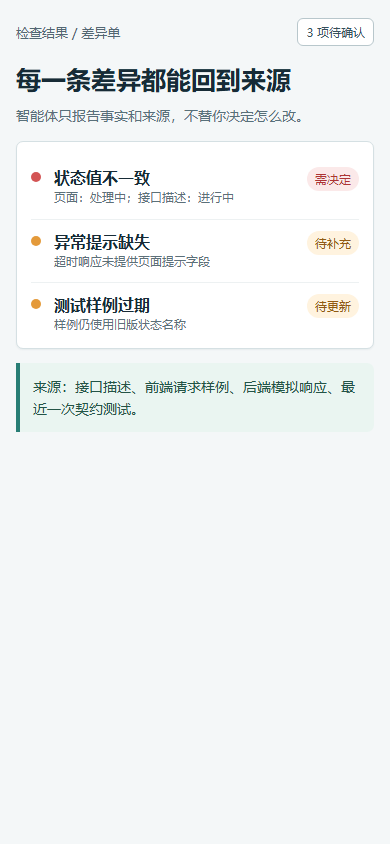Open the 异常提示缺失 difference item
Image resolution: width=390 pixels, height=844 pixels.
[195, 251]
